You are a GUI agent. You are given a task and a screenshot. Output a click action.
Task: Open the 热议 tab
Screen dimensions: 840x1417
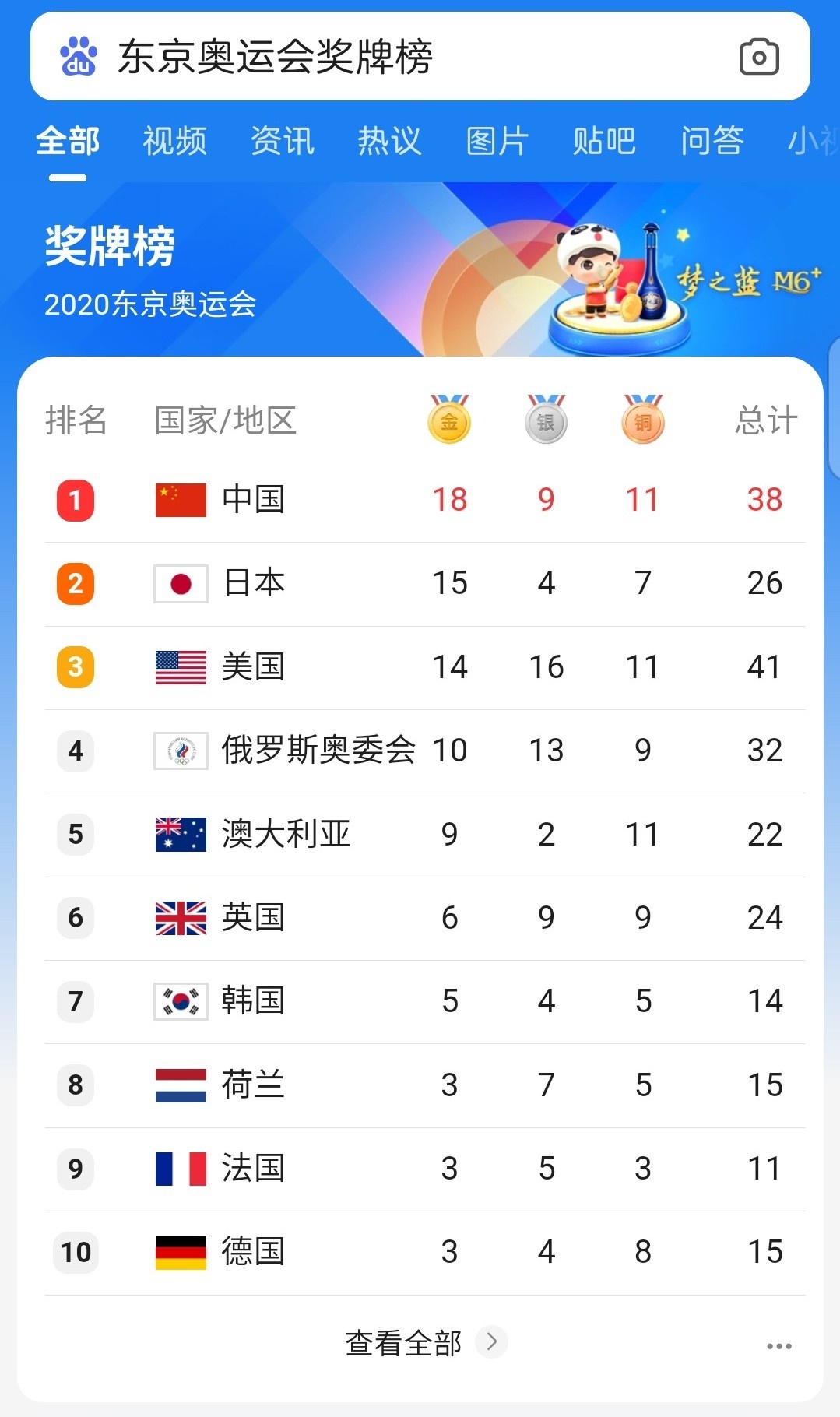click(389, 141)
